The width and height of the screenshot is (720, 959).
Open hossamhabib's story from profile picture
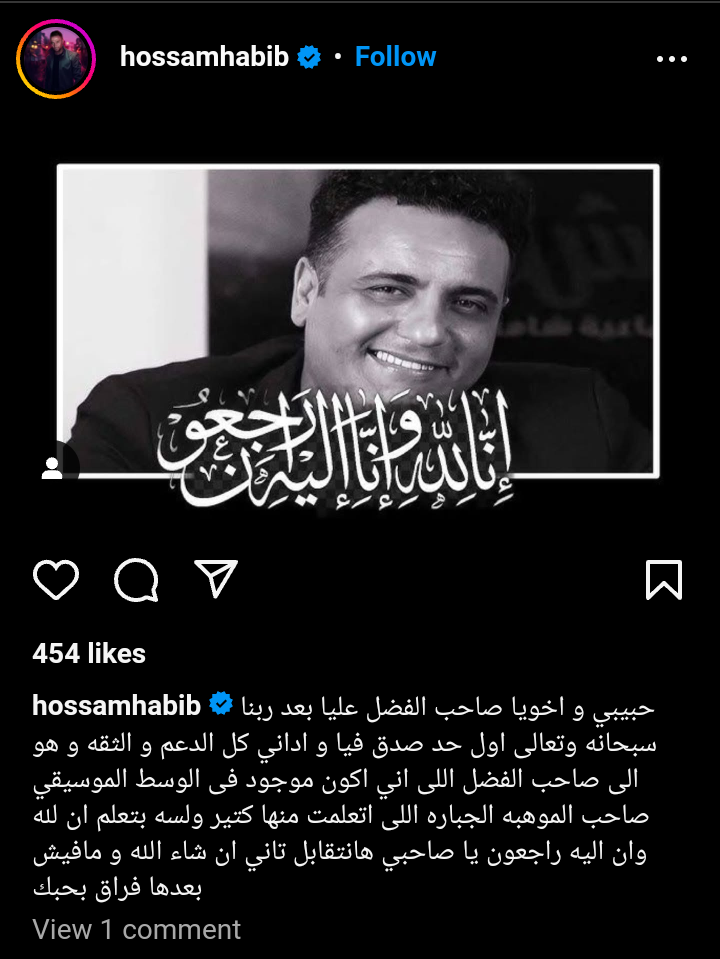(56, 58)
